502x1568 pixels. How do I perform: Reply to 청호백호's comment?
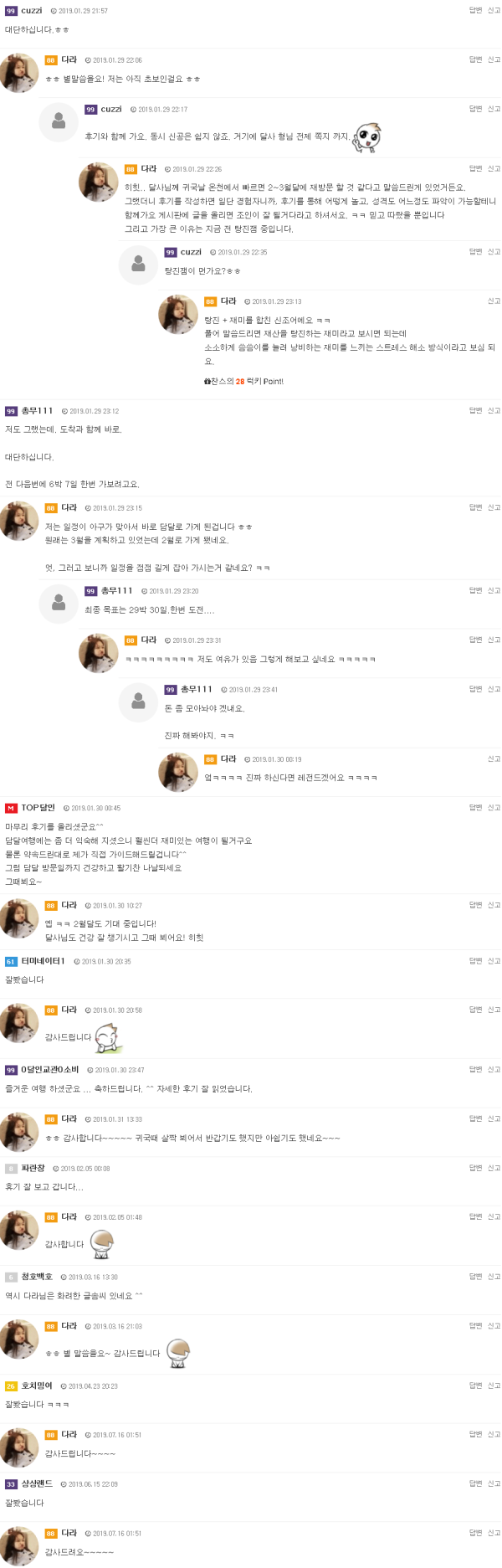click(x=475, y=1277)
